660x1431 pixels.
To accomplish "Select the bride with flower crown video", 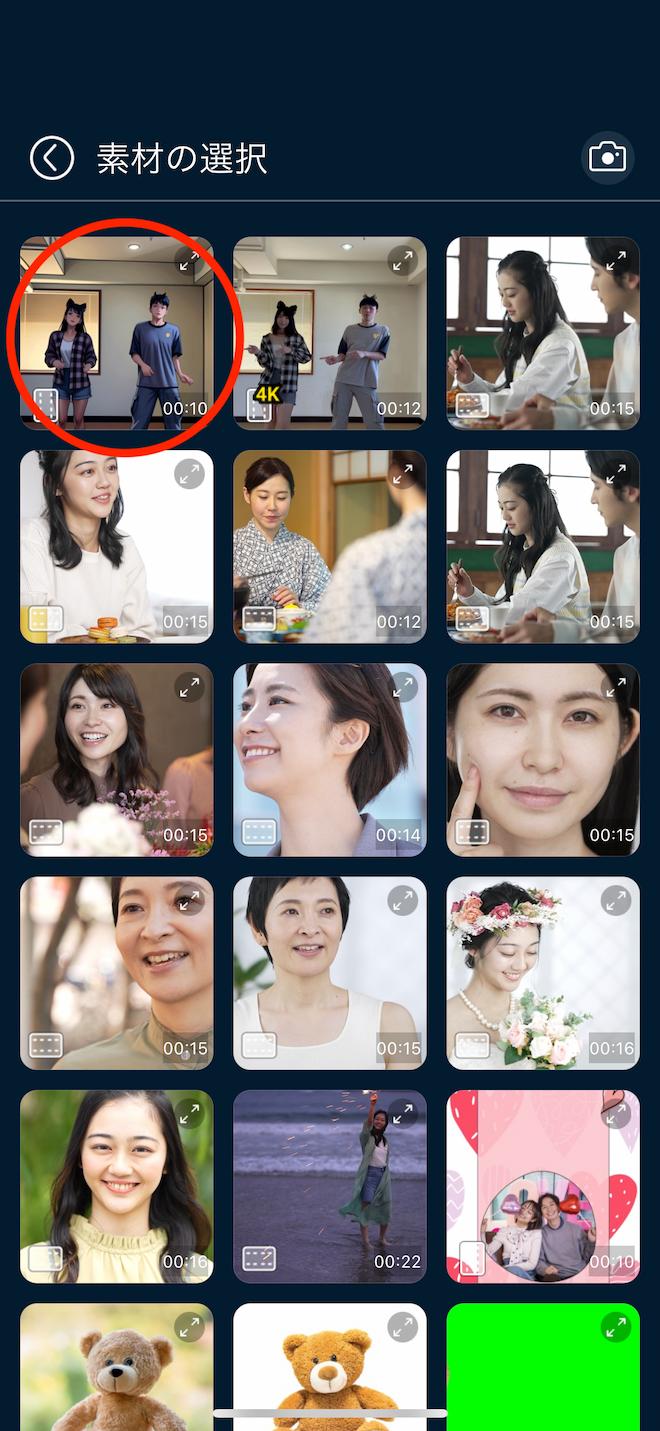I will pyautogui.click(x=542, y=973).
